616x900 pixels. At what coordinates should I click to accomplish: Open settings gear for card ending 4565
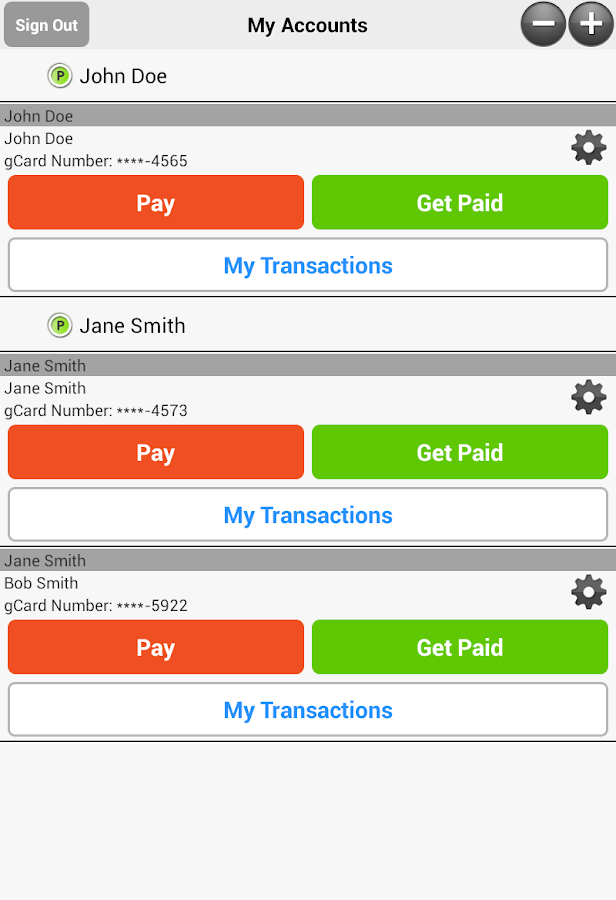point(588,149)
